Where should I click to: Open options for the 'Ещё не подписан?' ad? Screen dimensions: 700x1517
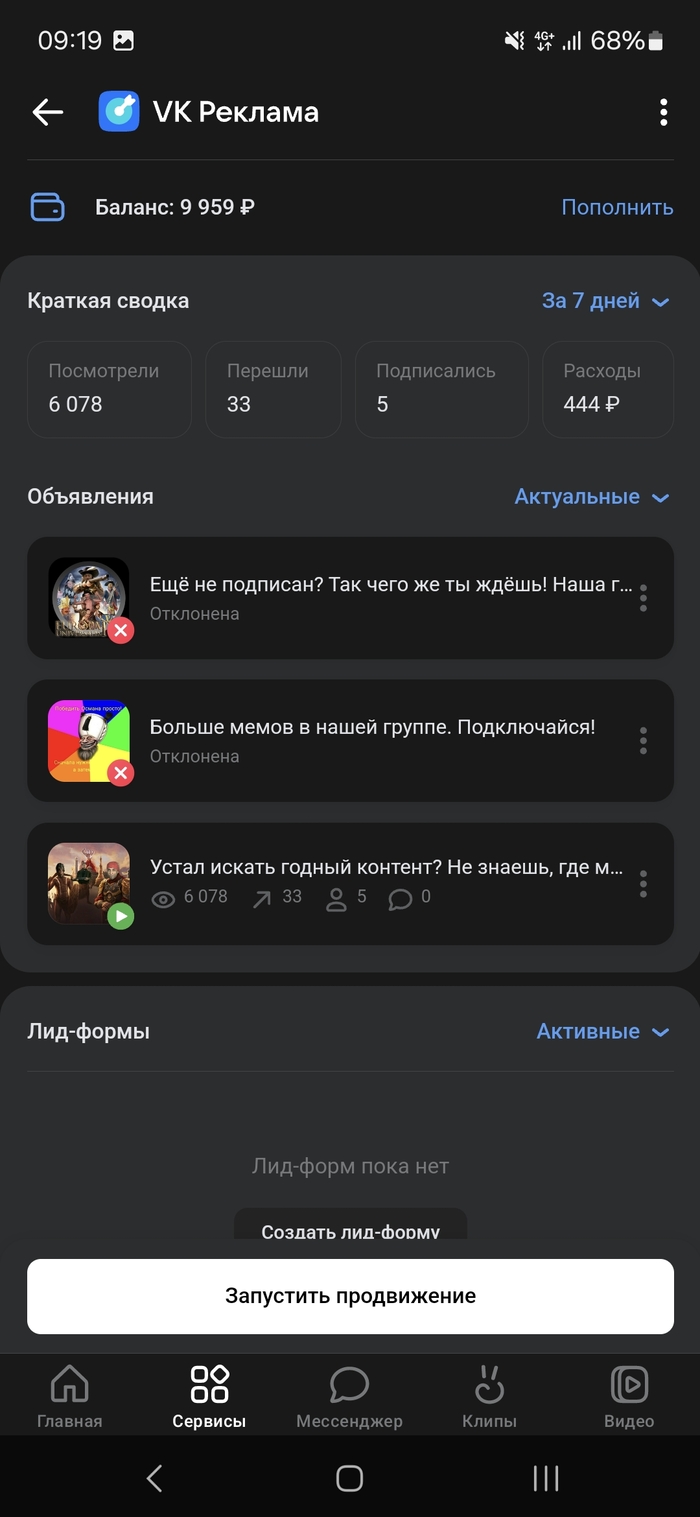(x=643, y=598)
